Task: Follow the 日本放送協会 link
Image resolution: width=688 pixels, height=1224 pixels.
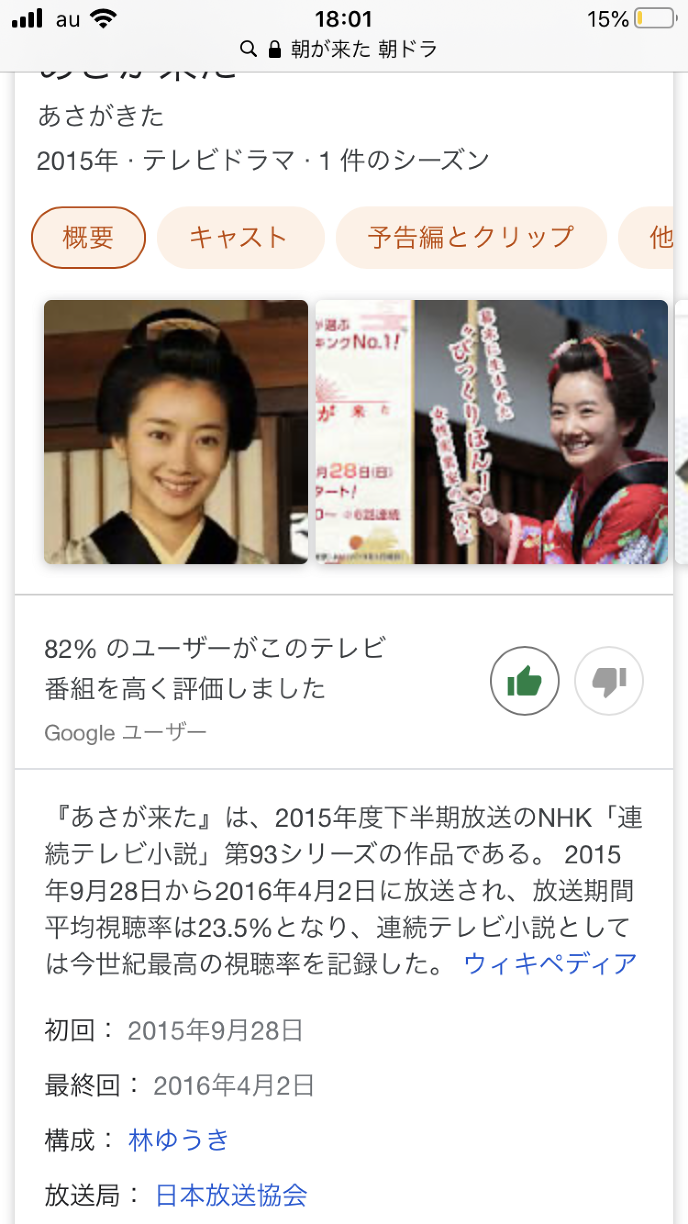Action: point(231,1194)
